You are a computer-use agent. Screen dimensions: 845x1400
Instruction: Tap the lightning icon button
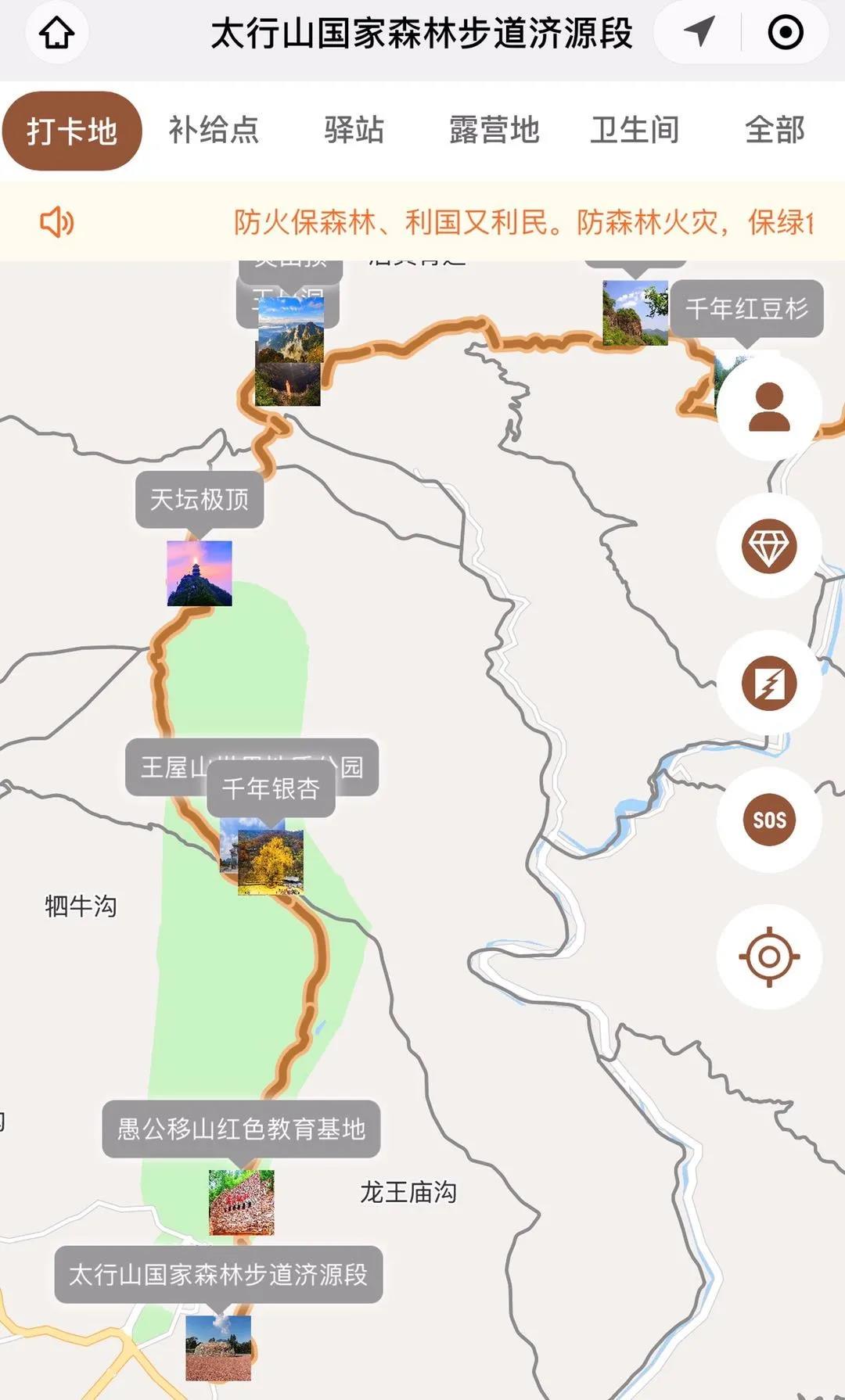coord(769,683)
